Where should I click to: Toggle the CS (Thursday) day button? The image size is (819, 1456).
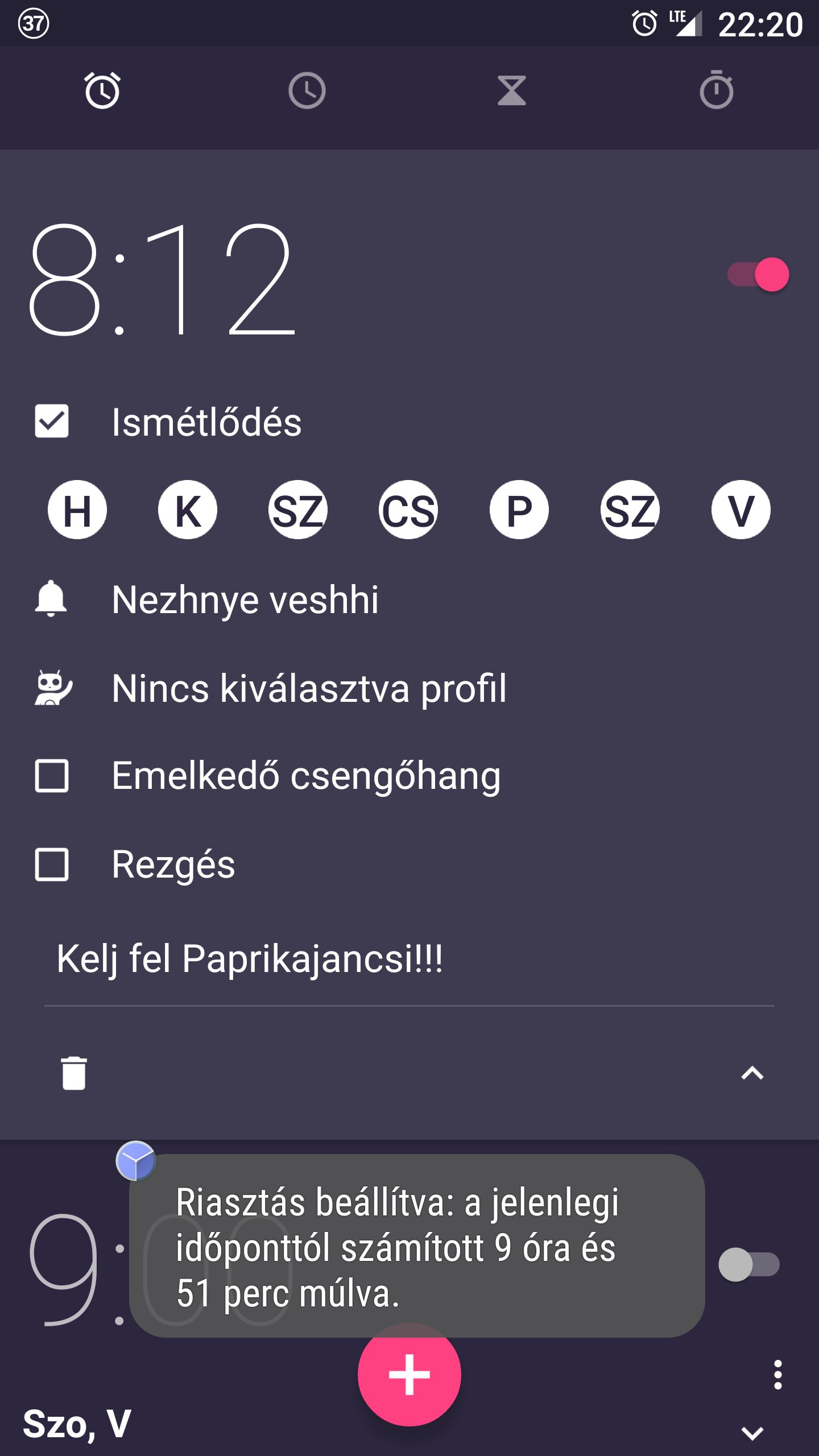[408, 510]
